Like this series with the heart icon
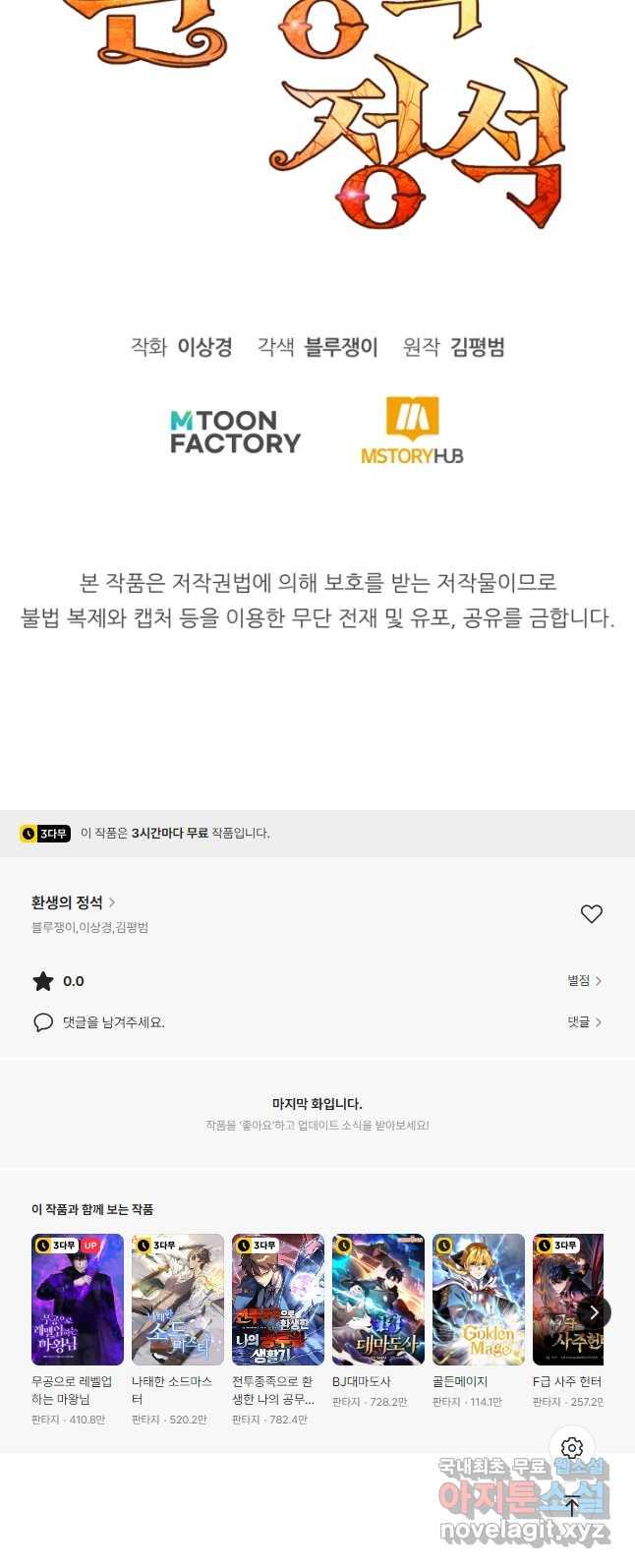Screen dimensions: 635x1568 [x=591, y=914]
